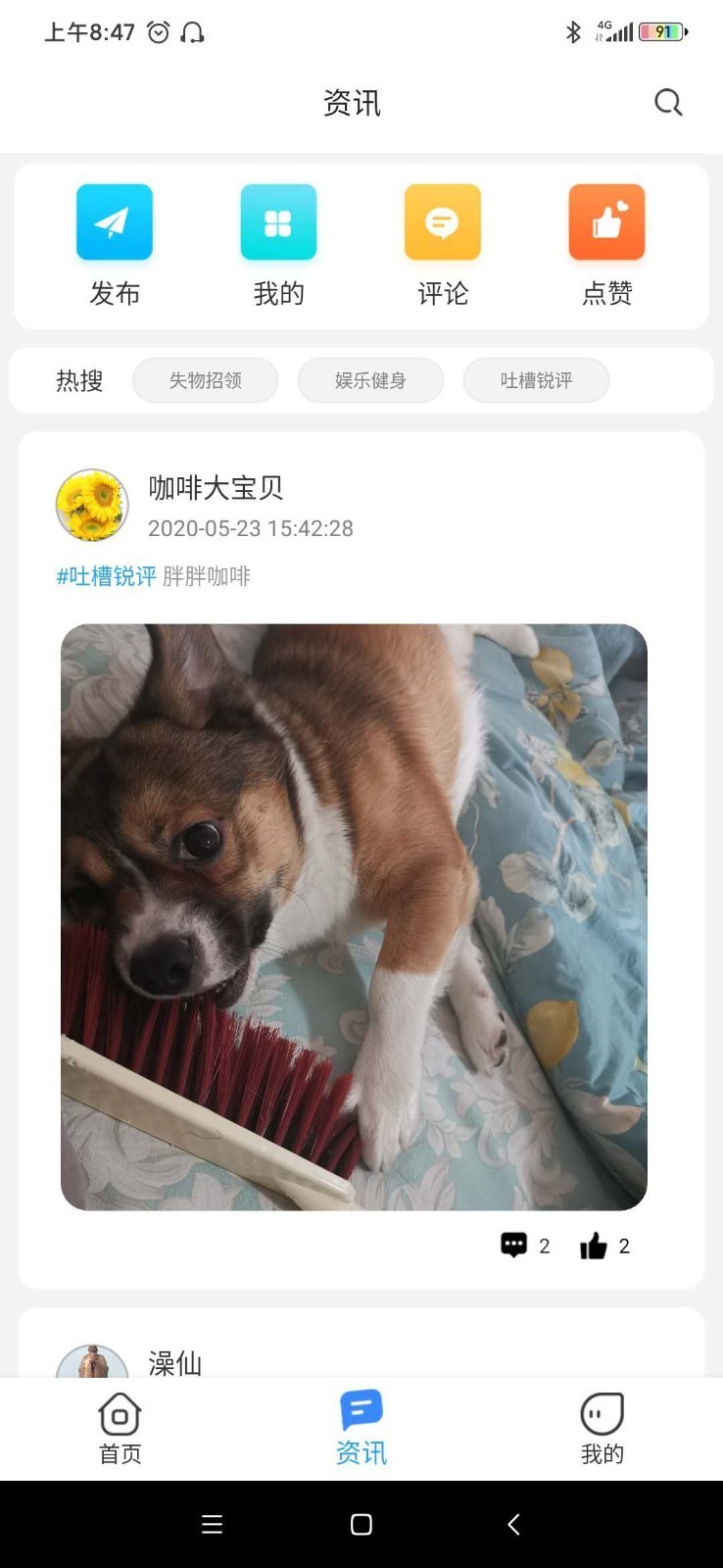723x1568 pixels.
Task: Select the 娱乐健身 hot search chip
Action: [x=370, y=380]
